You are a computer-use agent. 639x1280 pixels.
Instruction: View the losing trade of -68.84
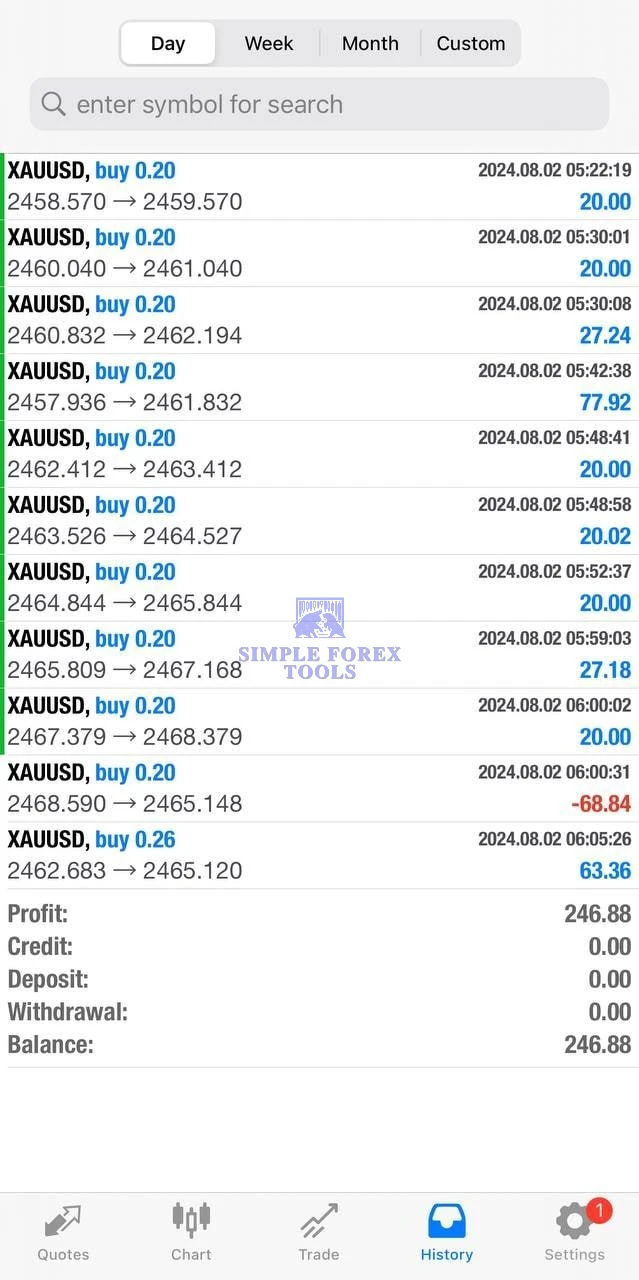pos(319,788)
